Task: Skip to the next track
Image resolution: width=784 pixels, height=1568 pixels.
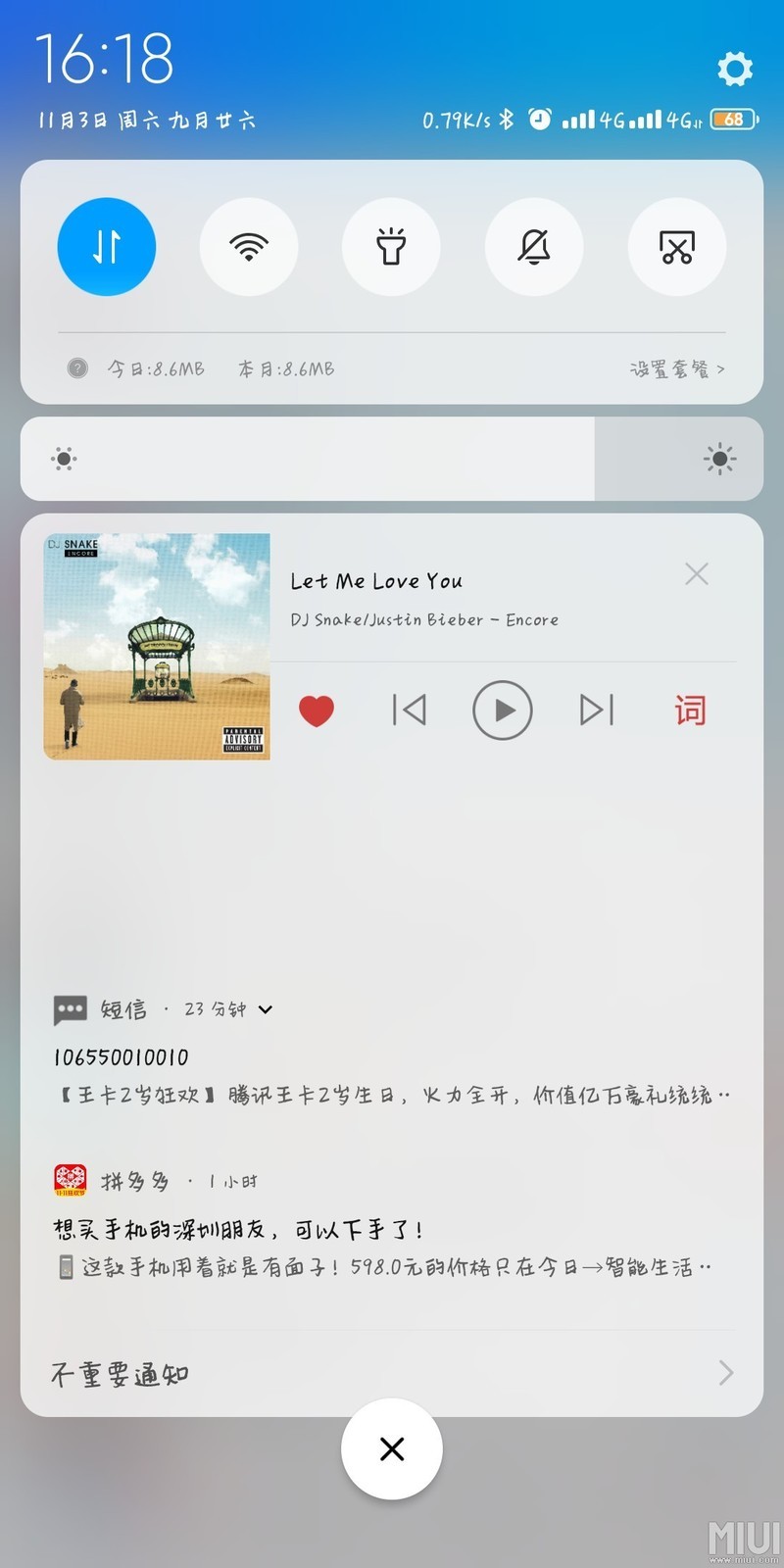Action: click(597, 710)
